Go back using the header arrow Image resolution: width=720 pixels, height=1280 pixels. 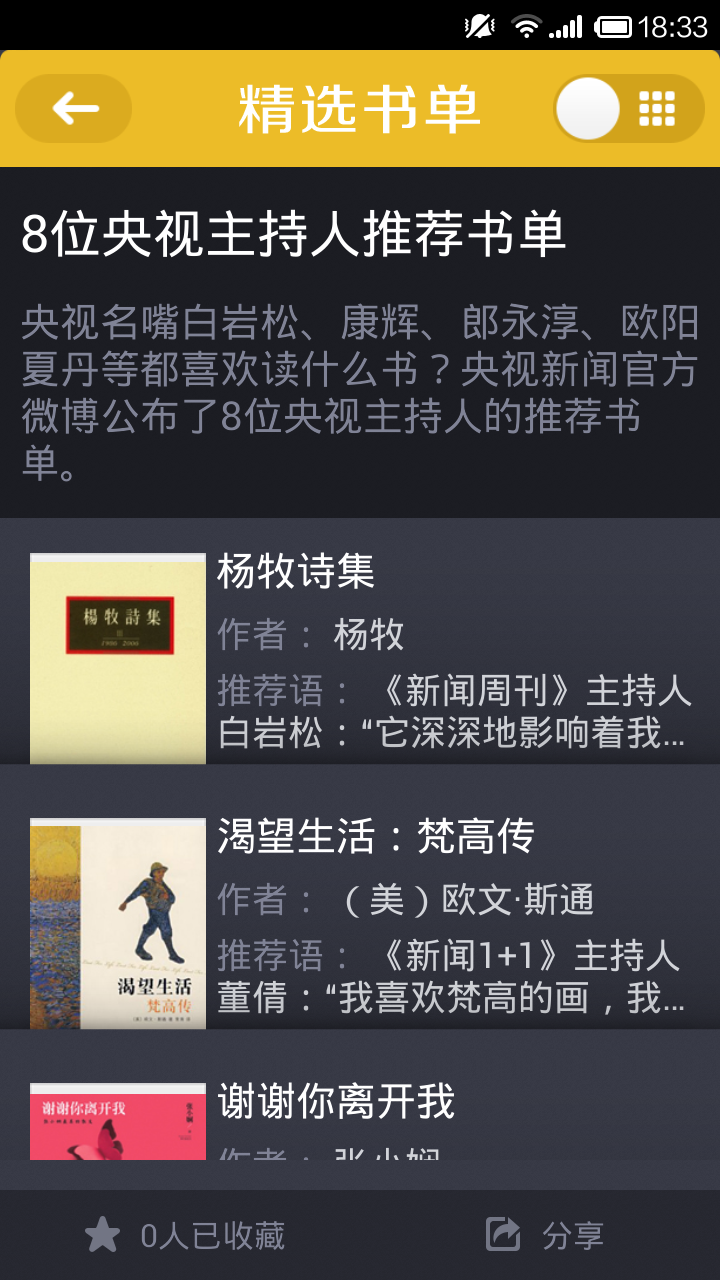pos(74,108)
